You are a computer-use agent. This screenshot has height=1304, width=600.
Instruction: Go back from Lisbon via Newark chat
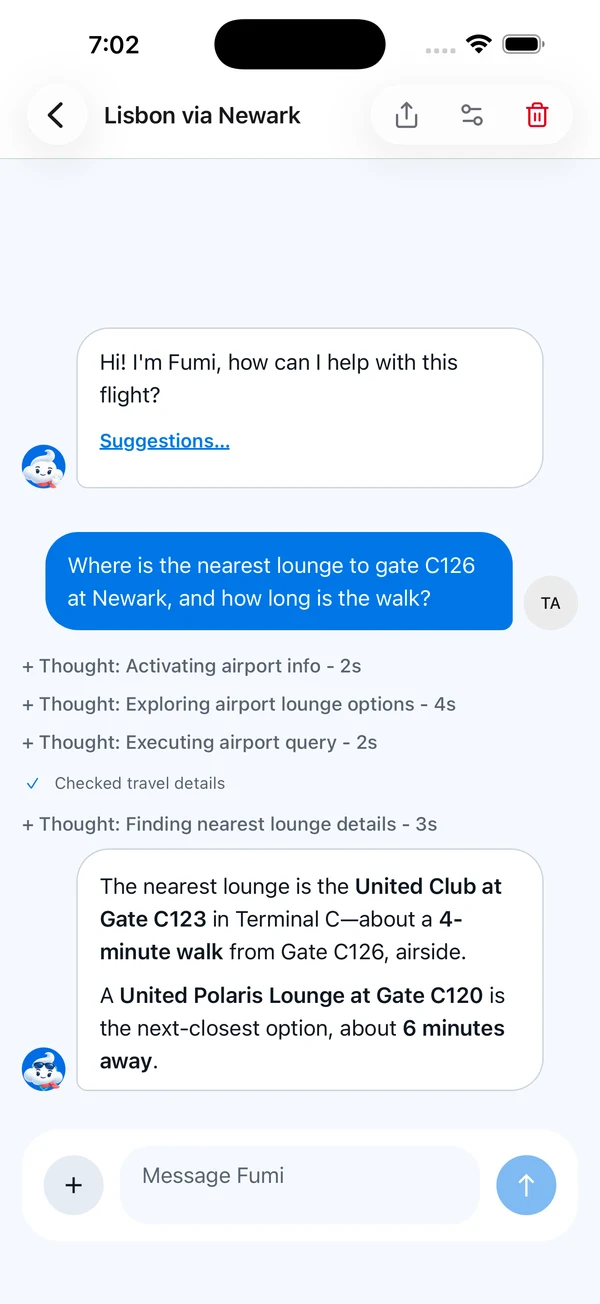pos(56,115)
